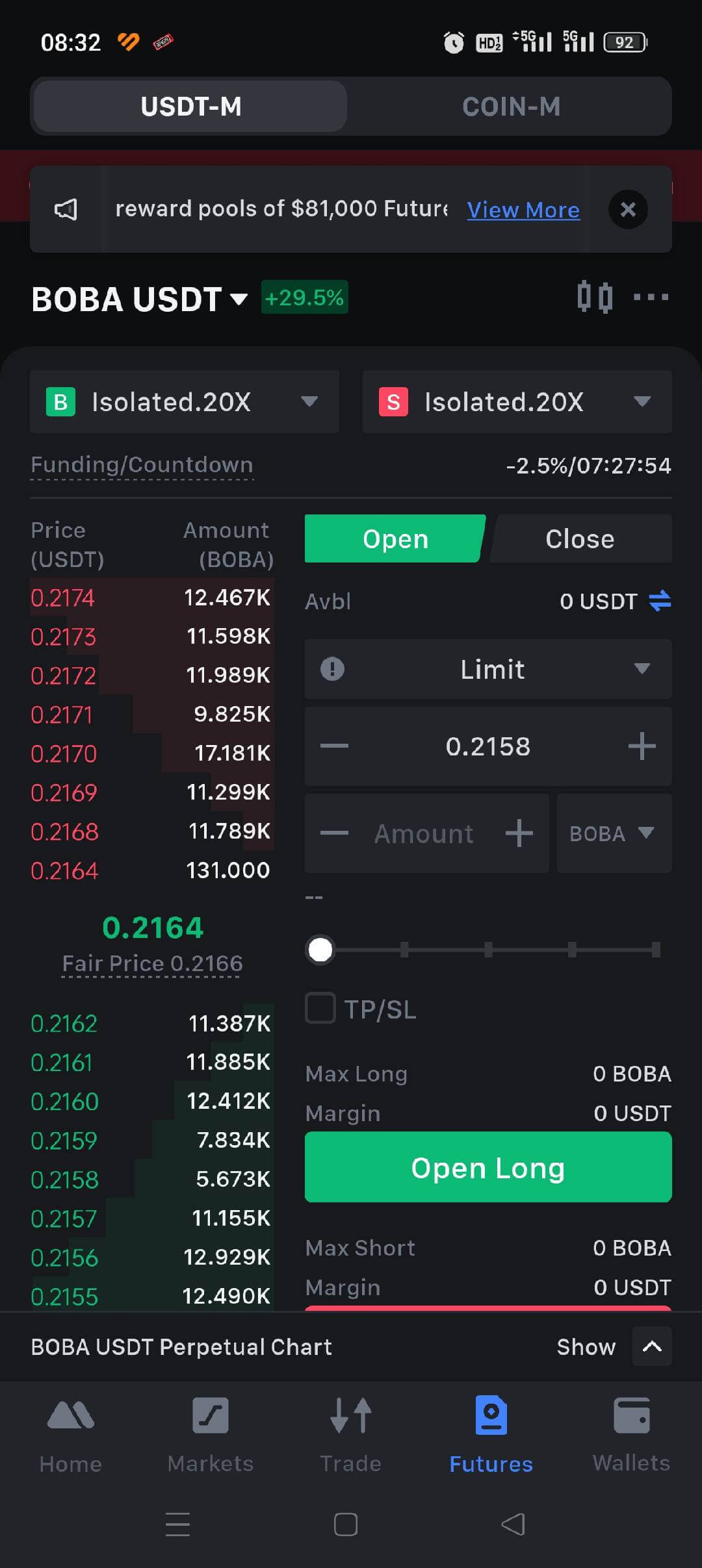702x1568 pixels.
Task: Go to the Wallets tab
Action: [631, 1434]
